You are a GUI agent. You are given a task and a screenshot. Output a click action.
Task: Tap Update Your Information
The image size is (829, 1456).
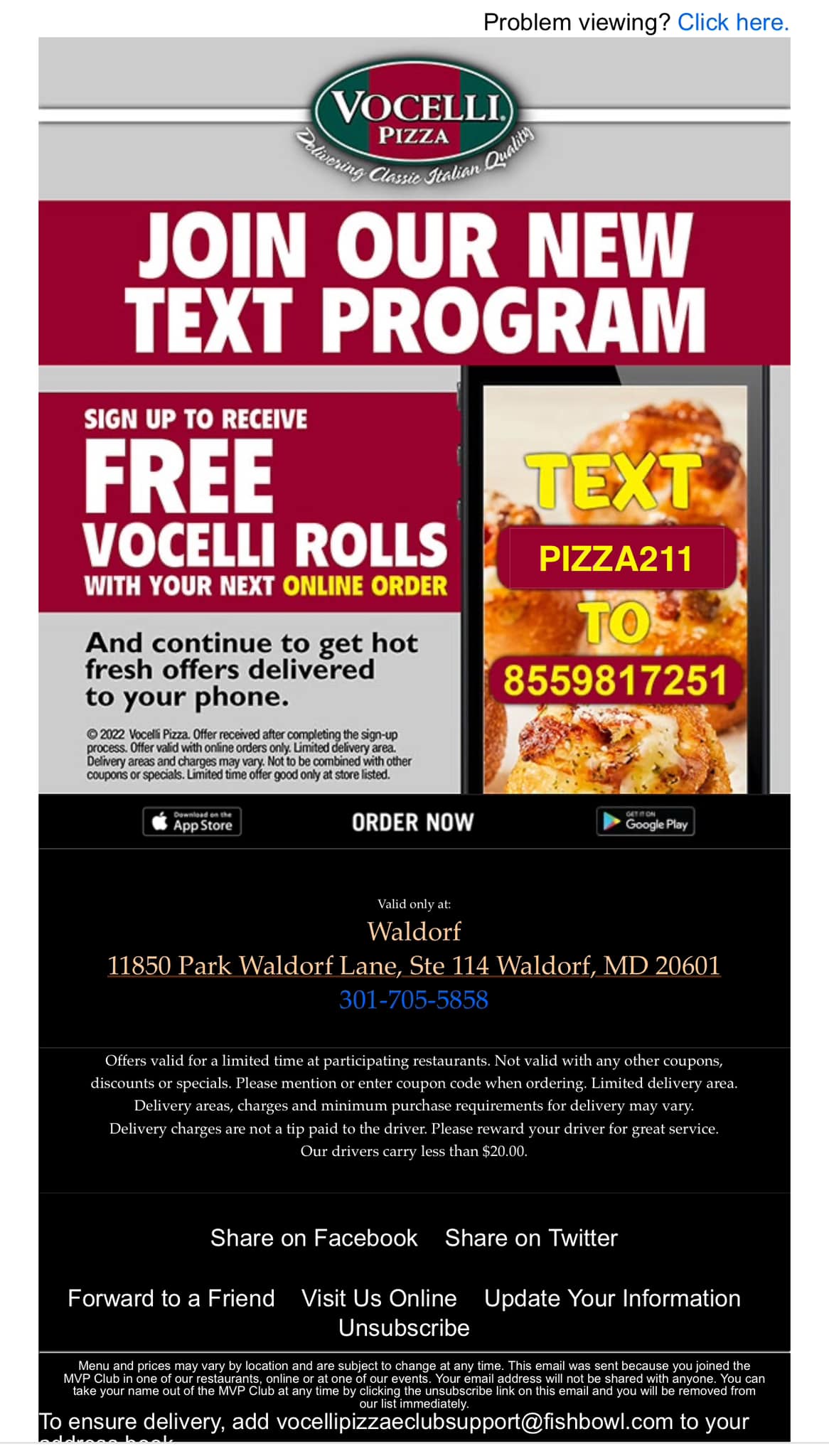click(612, 1298)
